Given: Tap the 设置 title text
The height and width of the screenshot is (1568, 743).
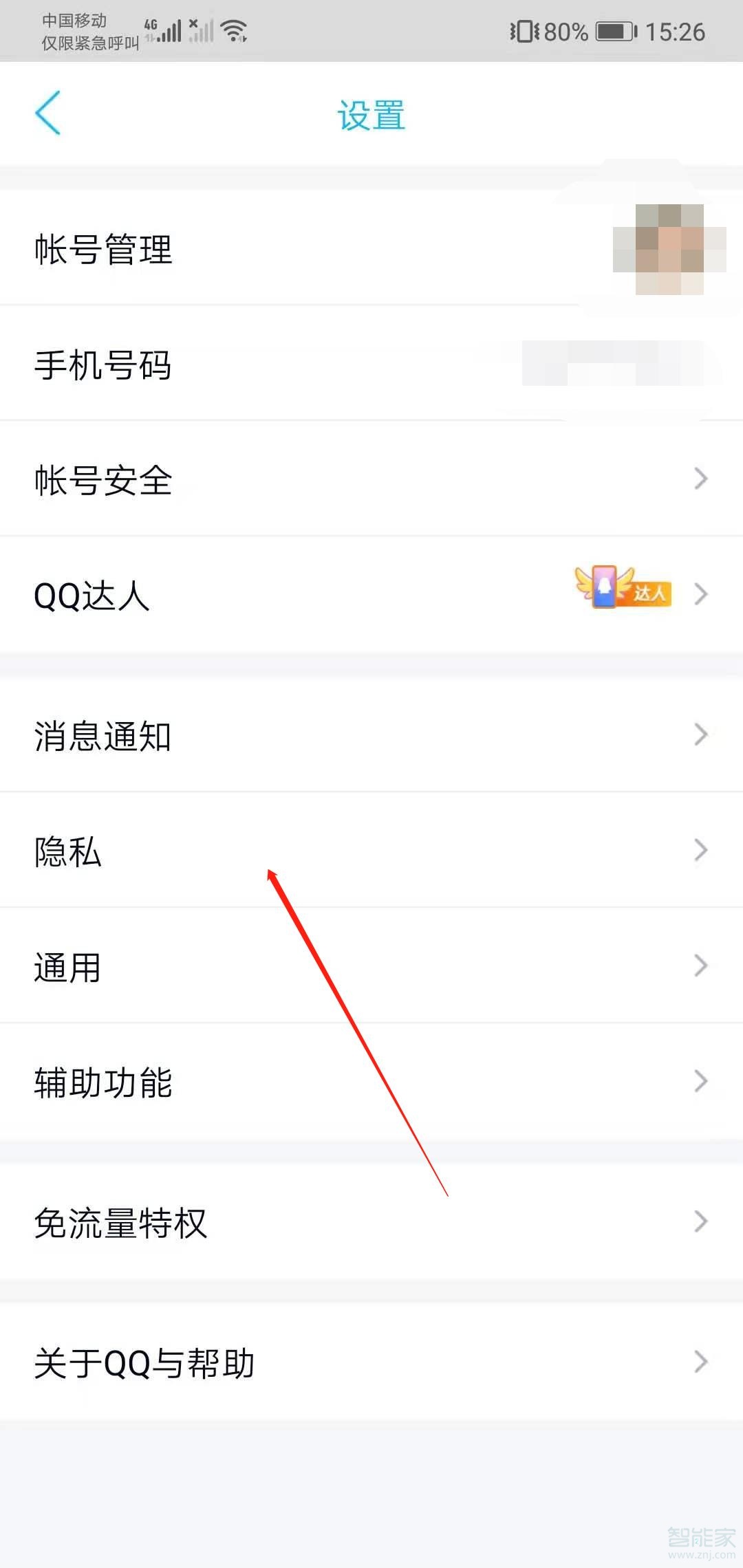Looking at the screenshot, I should click(x=371, y=115).
